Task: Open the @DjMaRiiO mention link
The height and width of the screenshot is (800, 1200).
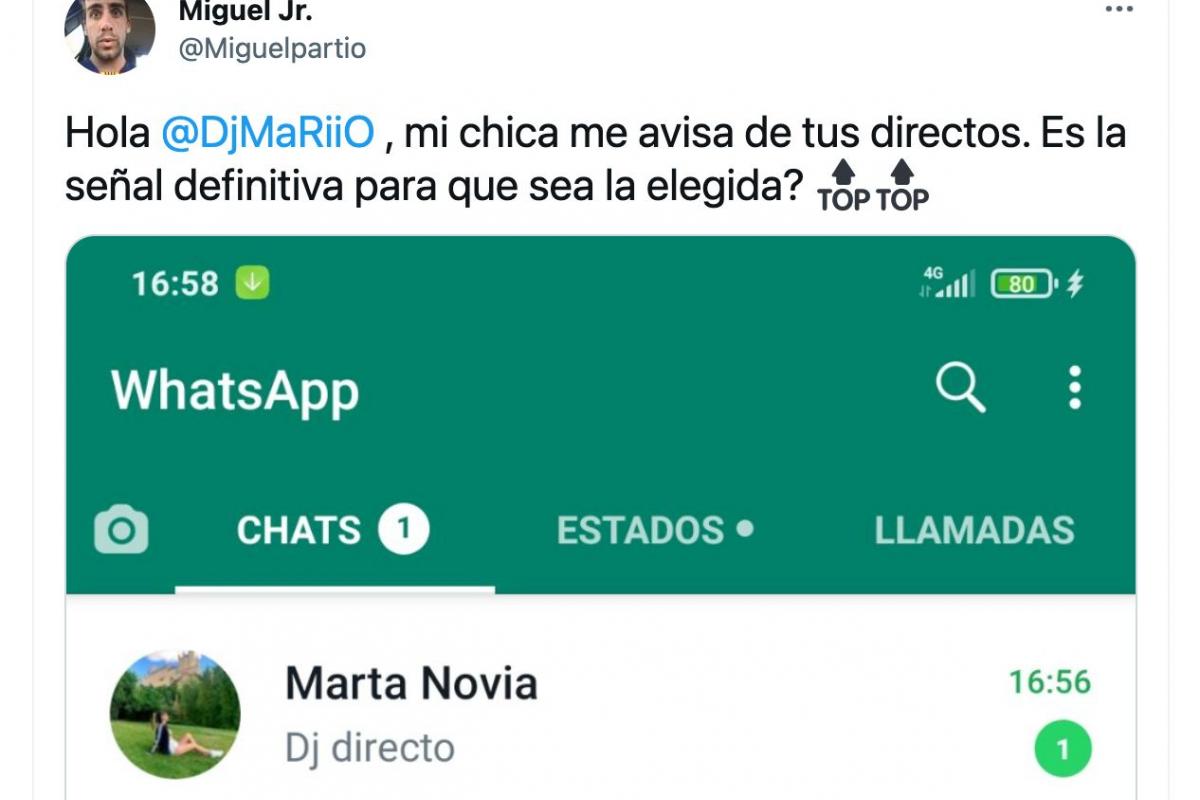Action: pos(267,134)
